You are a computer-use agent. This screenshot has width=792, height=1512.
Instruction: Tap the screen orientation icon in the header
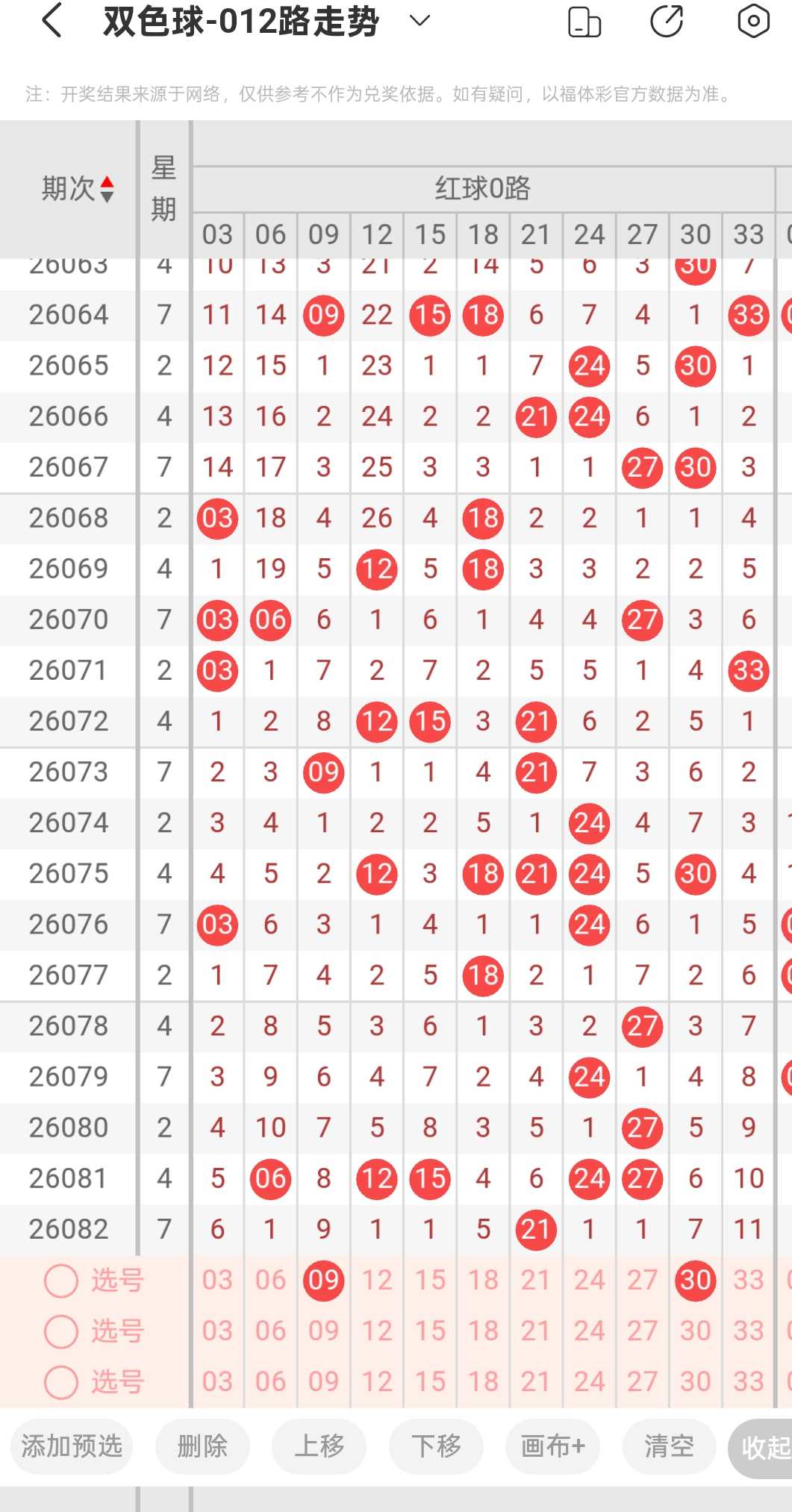pos(584,21)
